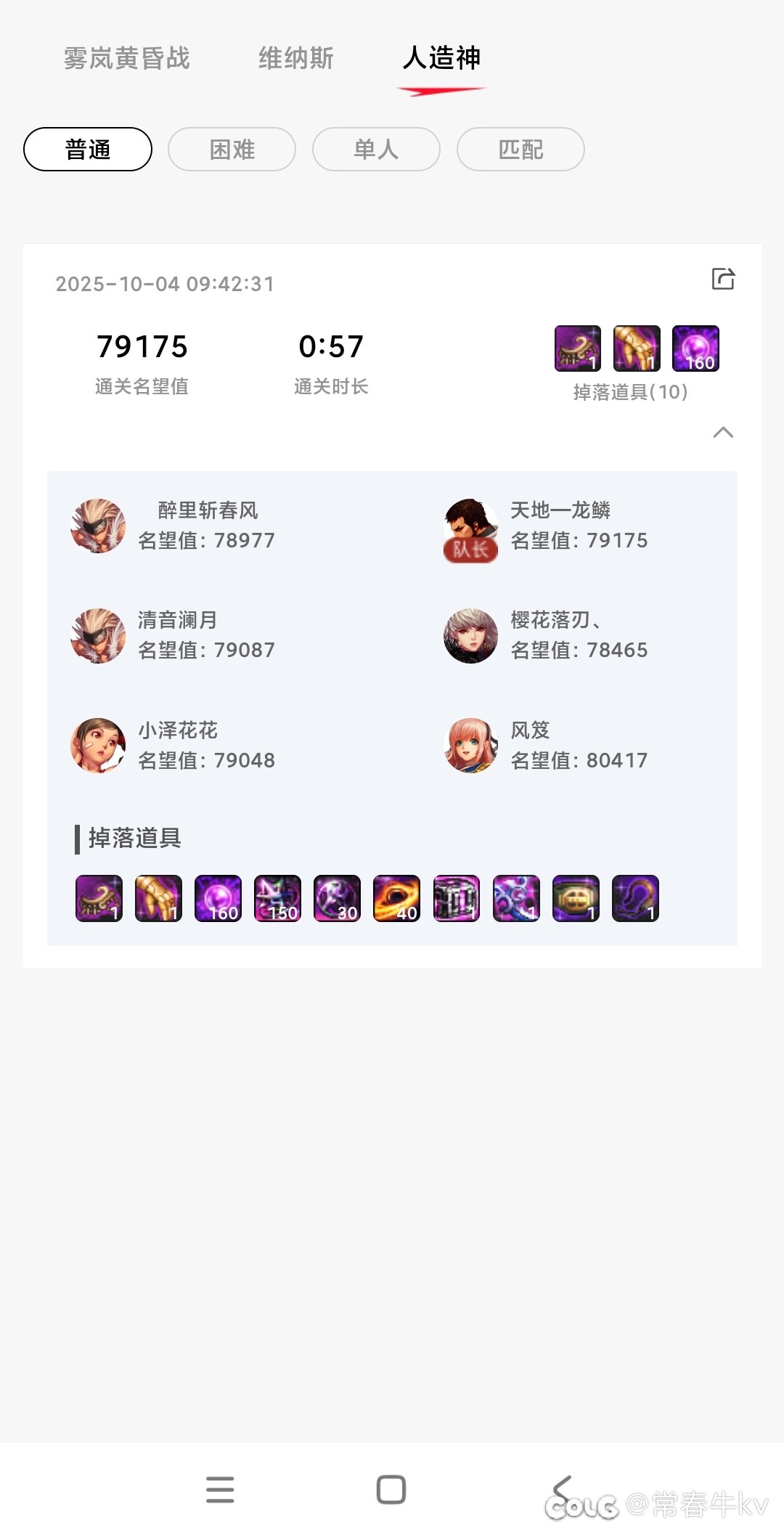Viewport: 784px width, 1537px height.
Task: Select the 困难 difficulty chip
Action: click(232, 150)
